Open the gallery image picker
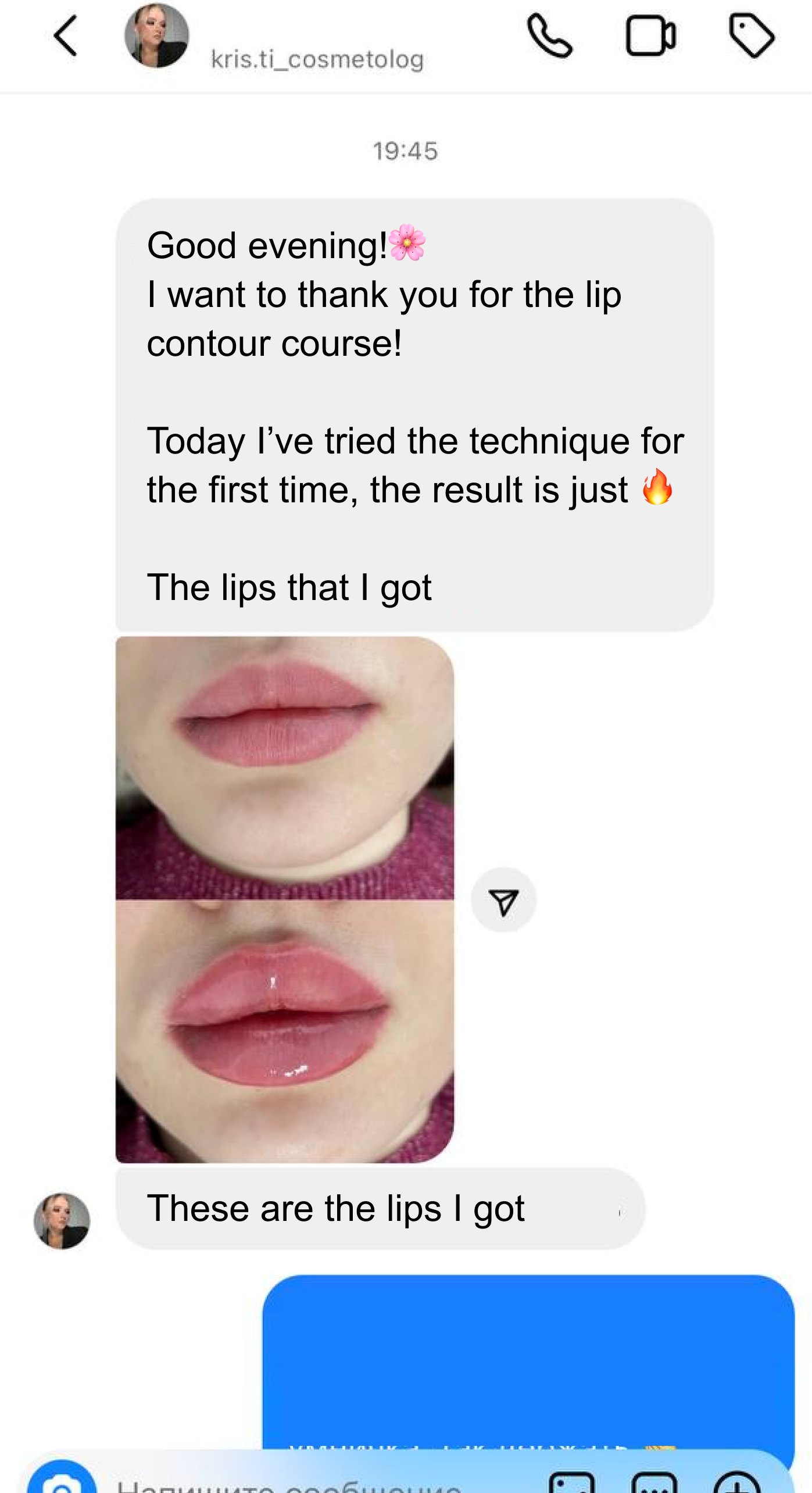 [x=572, y=1484]
